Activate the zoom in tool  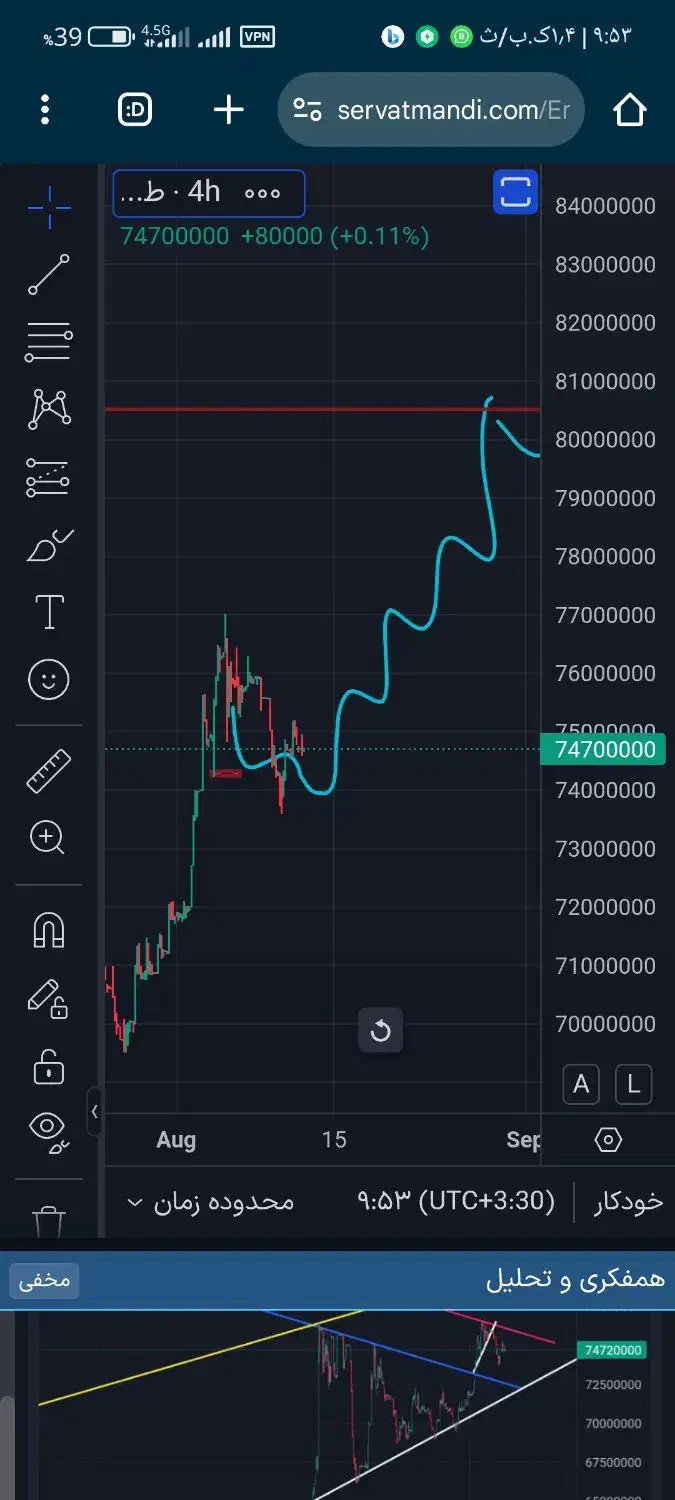[x=49, y=838]
